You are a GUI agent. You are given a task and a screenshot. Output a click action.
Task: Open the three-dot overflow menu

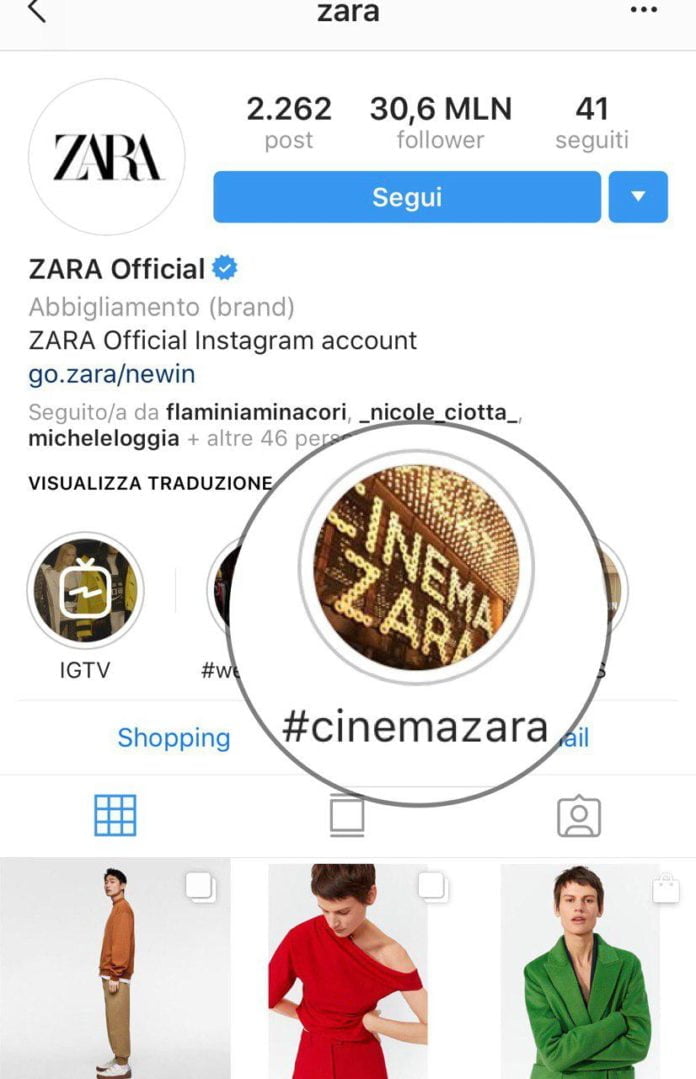tap(644, 11)
